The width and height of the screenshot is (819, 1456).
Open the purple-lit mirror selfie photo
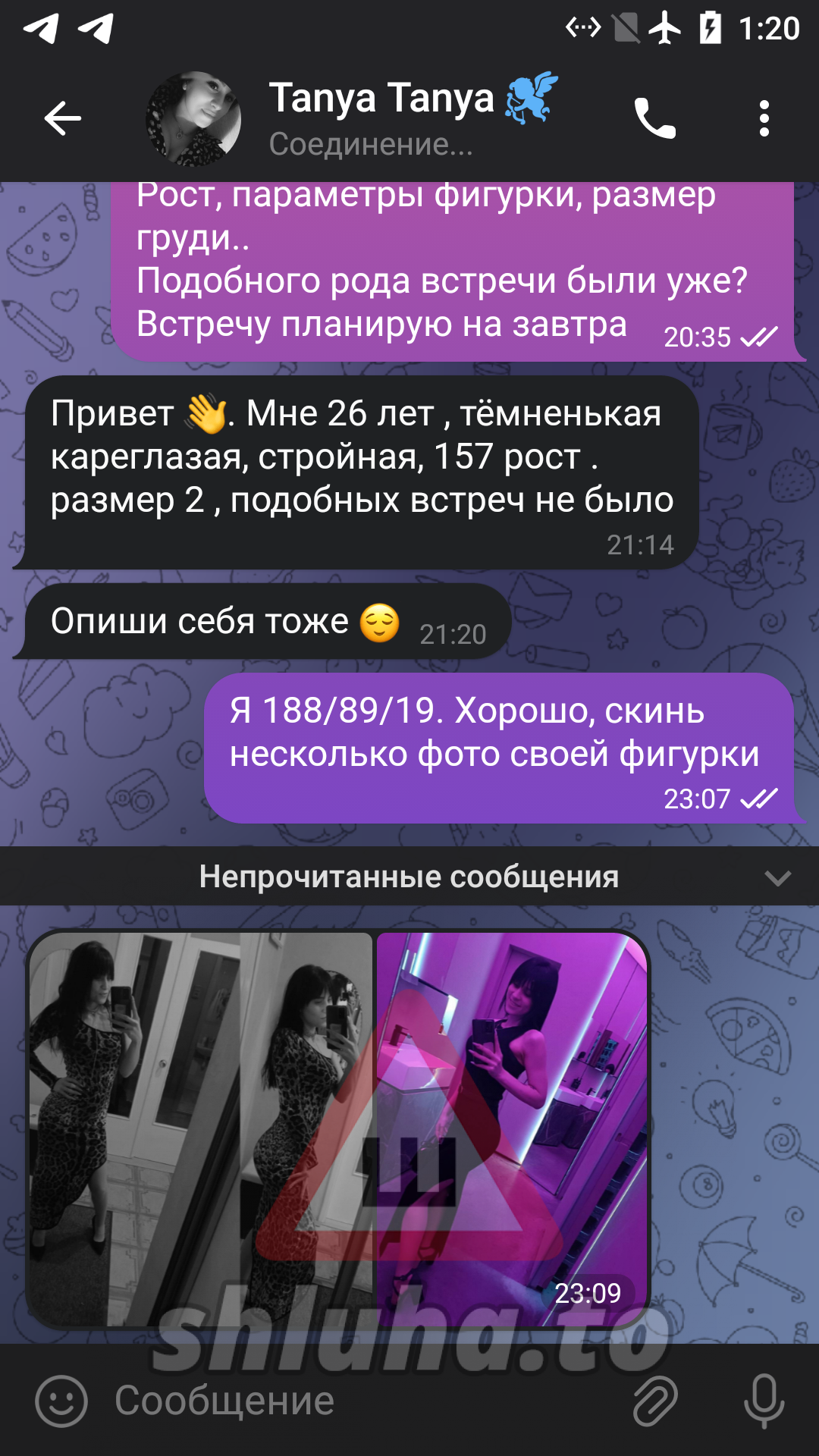click(x=512, y=1128)
